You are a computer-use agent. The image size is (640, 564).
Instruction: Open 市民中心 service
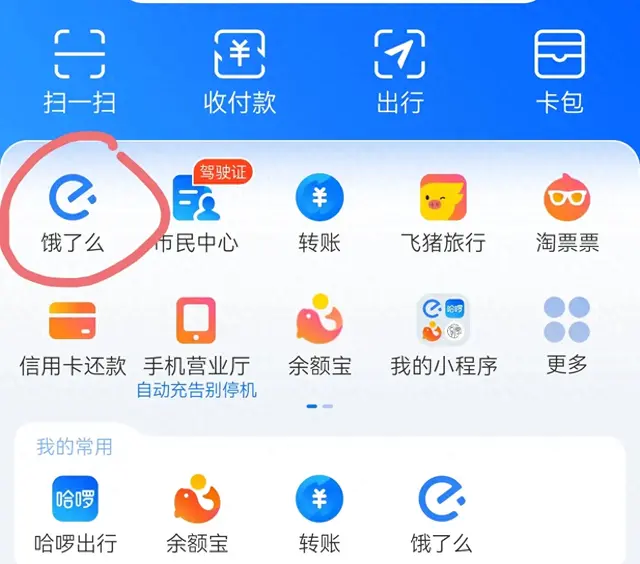tap(196, 211)
